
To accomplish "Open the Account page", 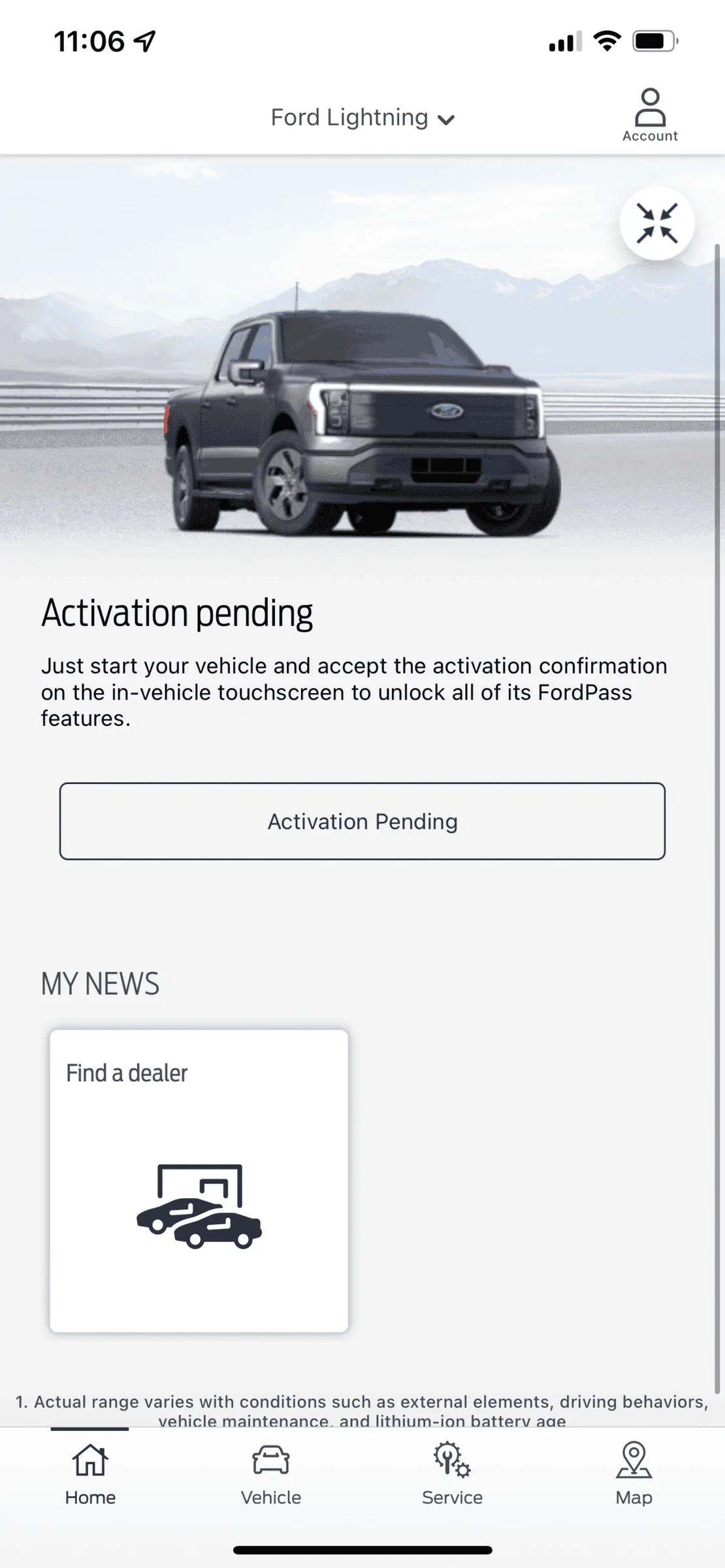I will pyautogui.click(x=649, y=115).
